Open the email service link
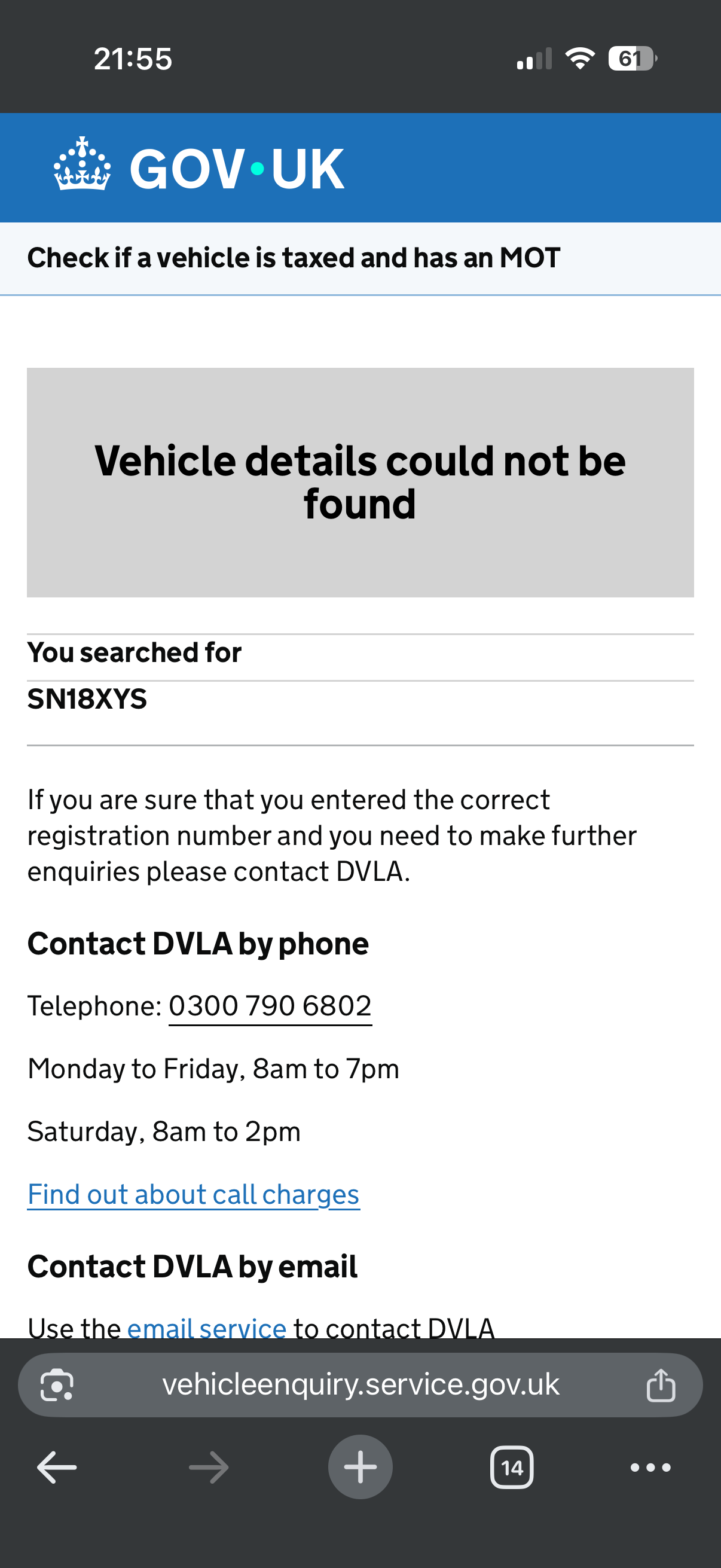 point(206,1327)
